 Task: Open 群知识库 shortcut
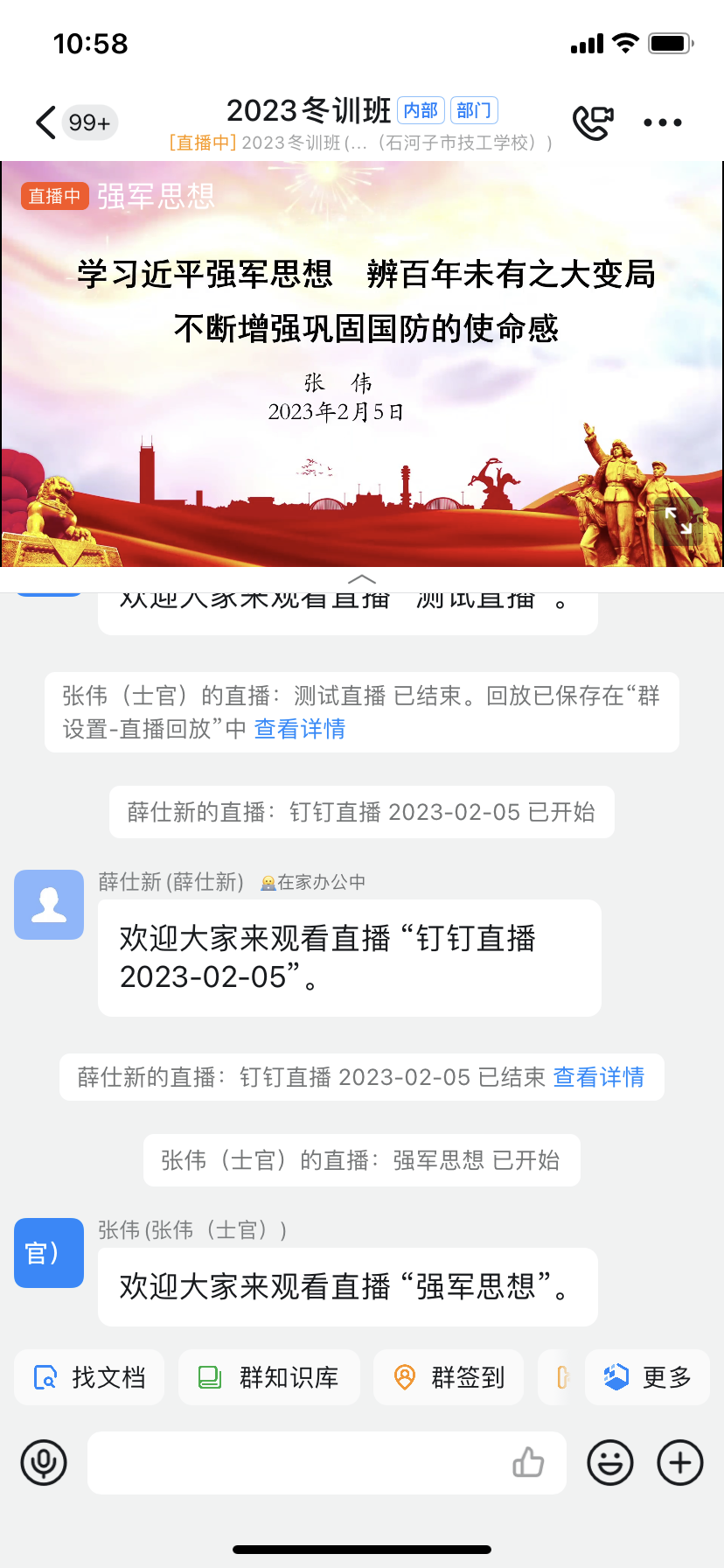click(x=269, y=1377)
